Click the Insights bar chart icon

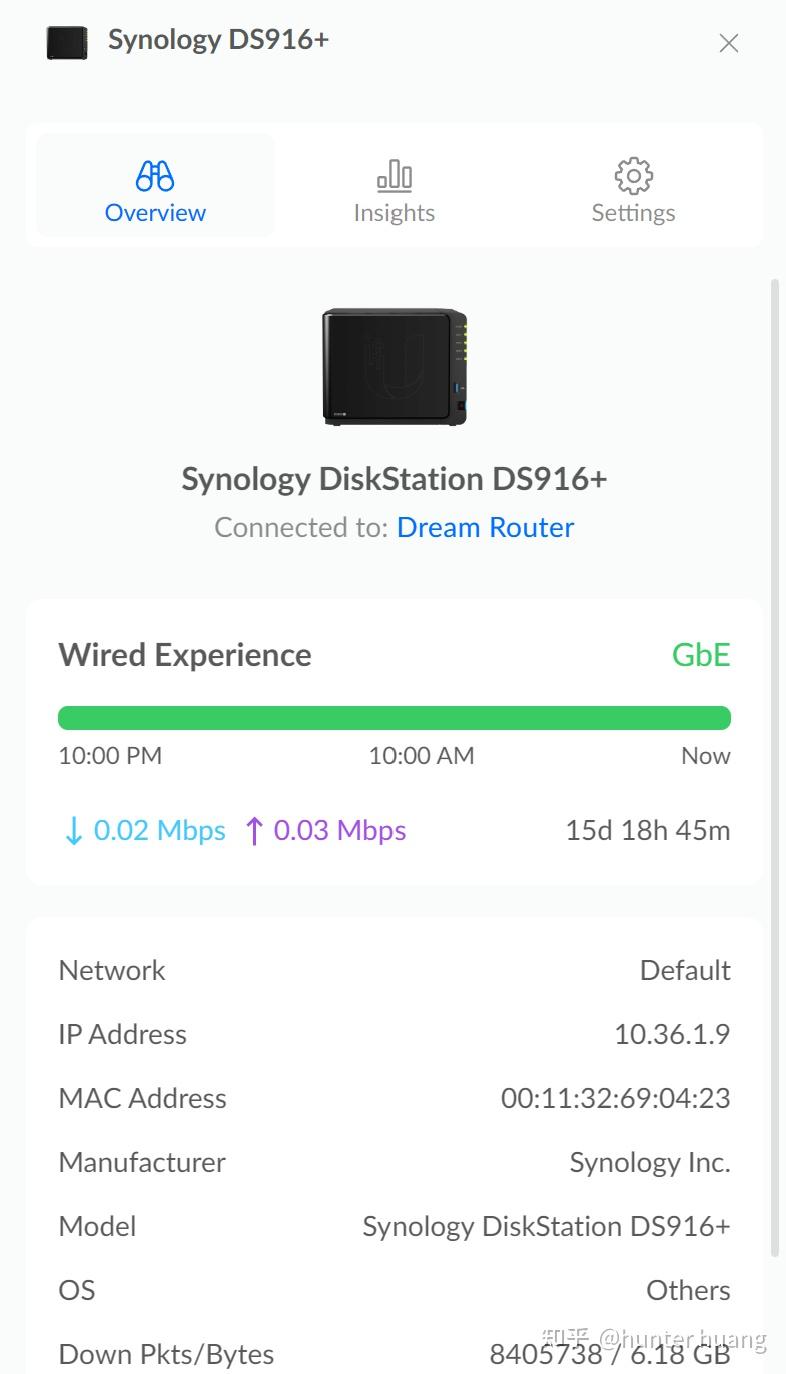point(394,176)
